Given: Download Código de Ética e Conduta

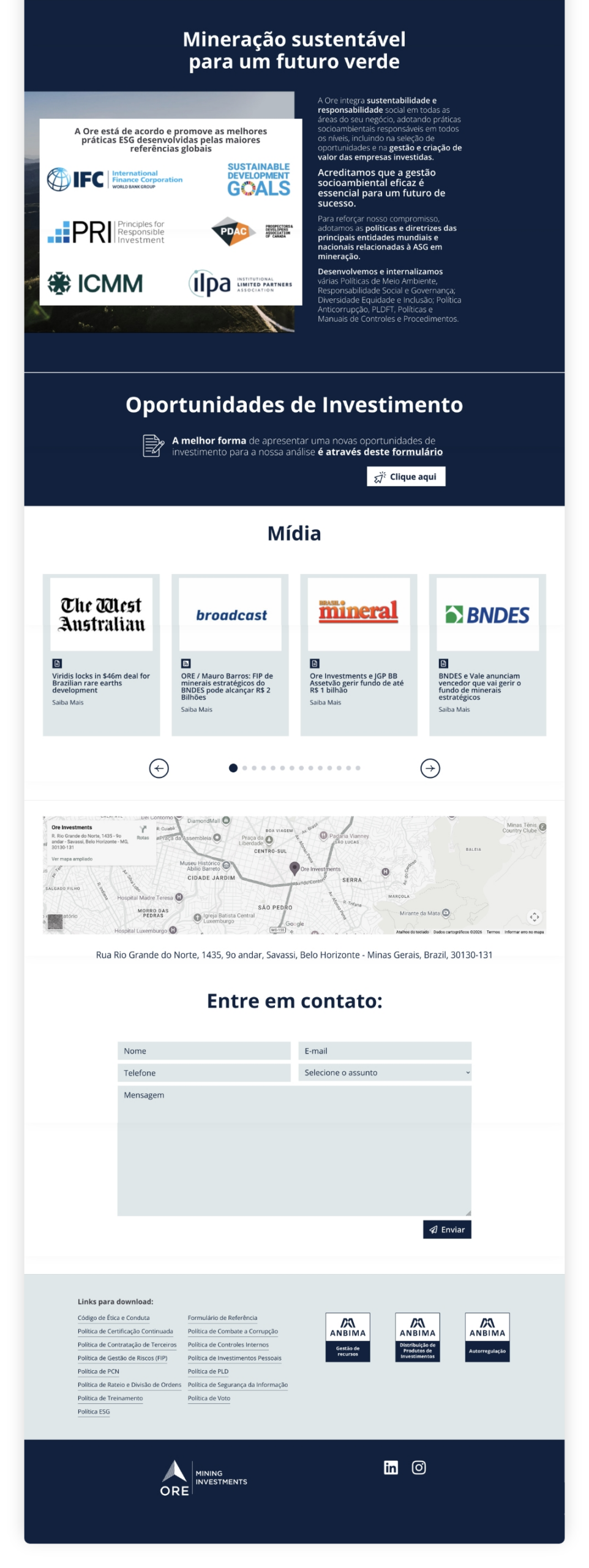Looking at the screenshot, I should tap(113, 1317).
